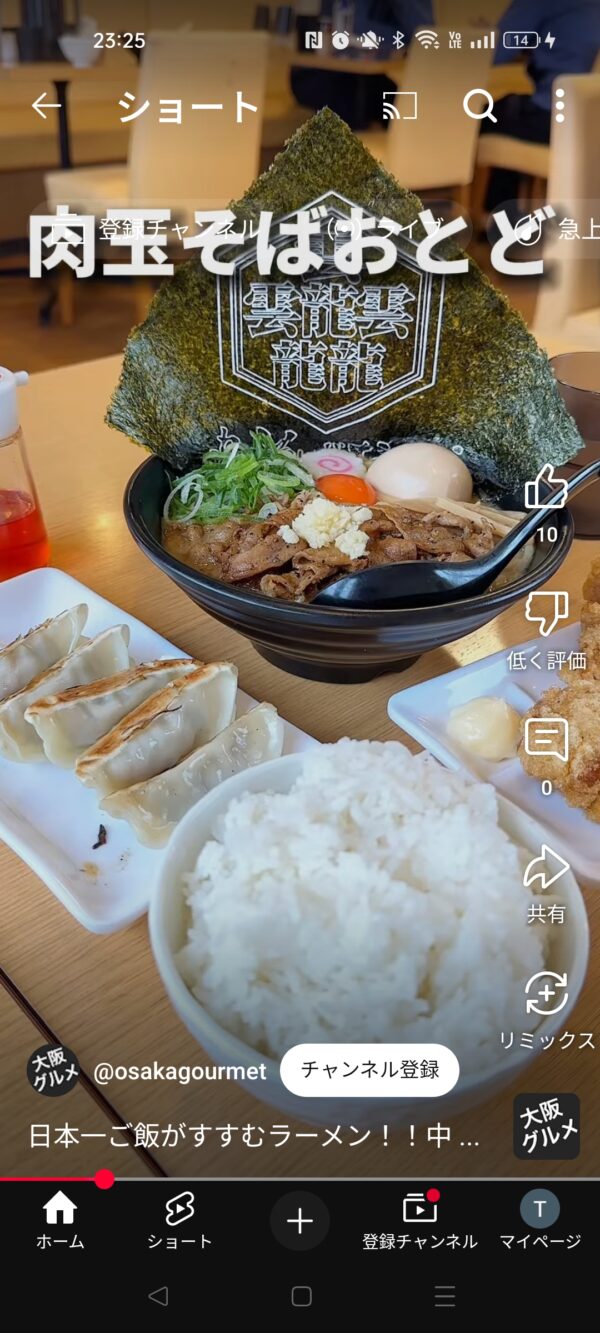This screenshot has width=600, height=1333.
Task: Subscribe with the チャンネル登録 button
Action: (x=370, y=1070)
